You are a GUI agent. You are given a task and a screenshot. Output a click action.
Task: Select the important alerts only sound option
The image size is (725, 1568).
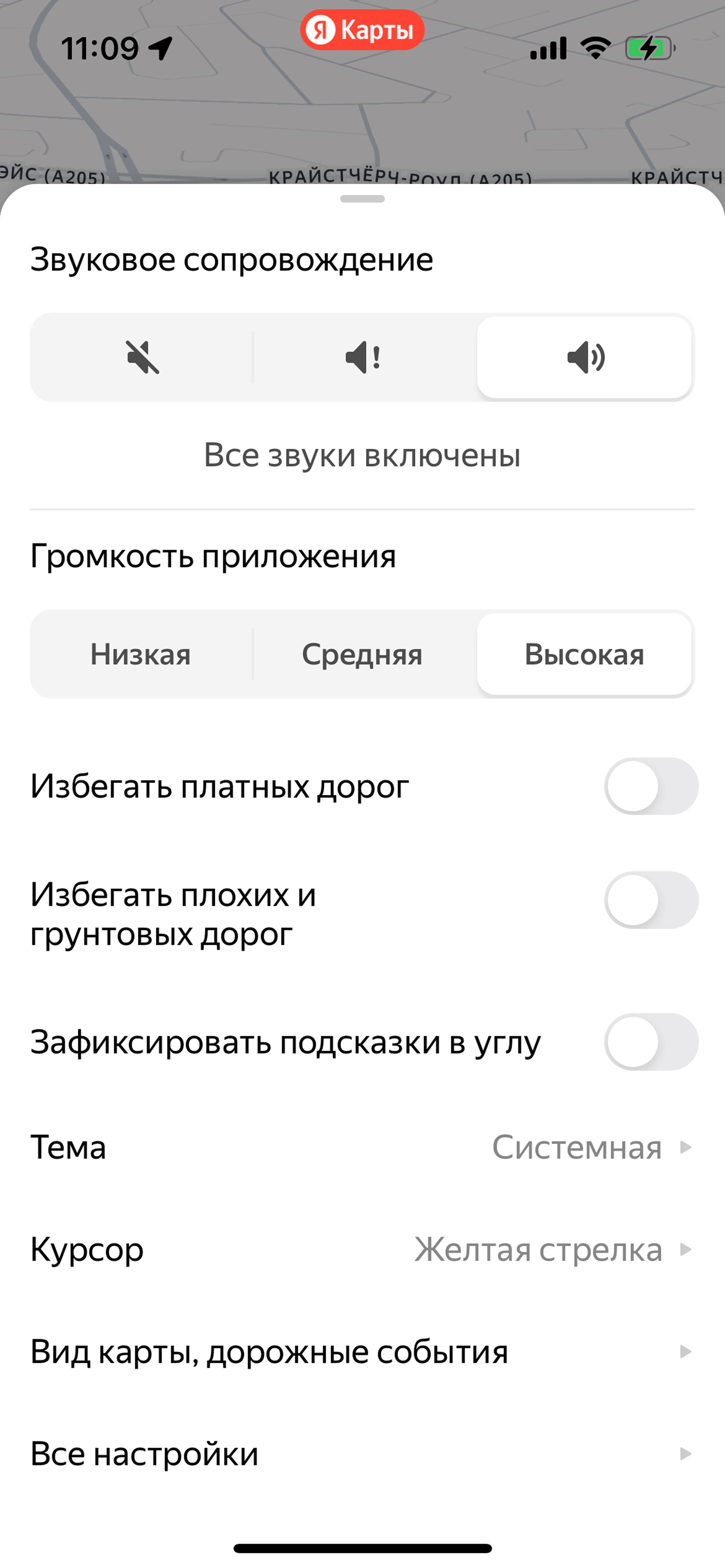(x=363, y=357)
